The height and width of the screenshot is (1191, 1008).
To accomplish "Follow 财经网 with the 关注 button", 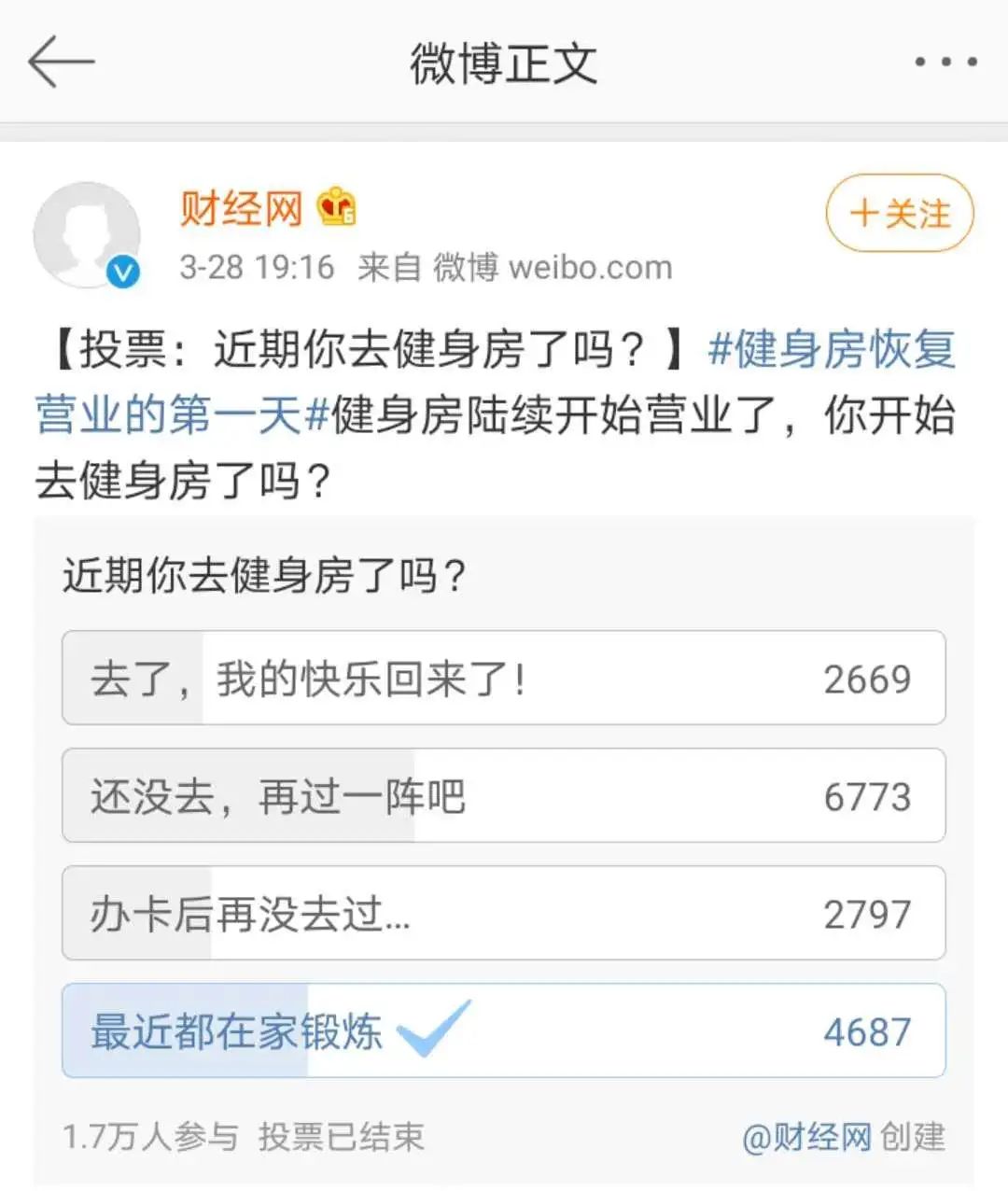I will (x=899, y=214).
